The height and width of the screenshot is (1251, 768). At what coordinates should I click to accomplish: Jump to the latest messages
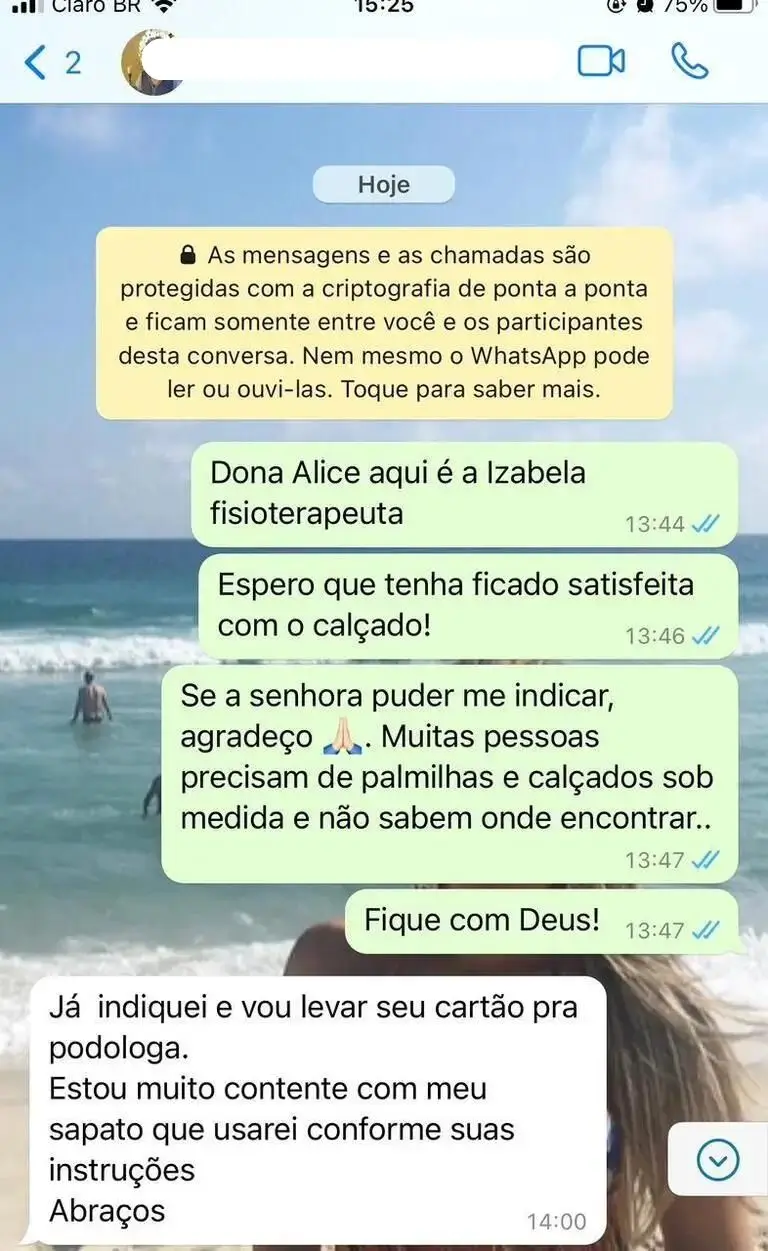pyautogui.click(x=717, y=1160)
